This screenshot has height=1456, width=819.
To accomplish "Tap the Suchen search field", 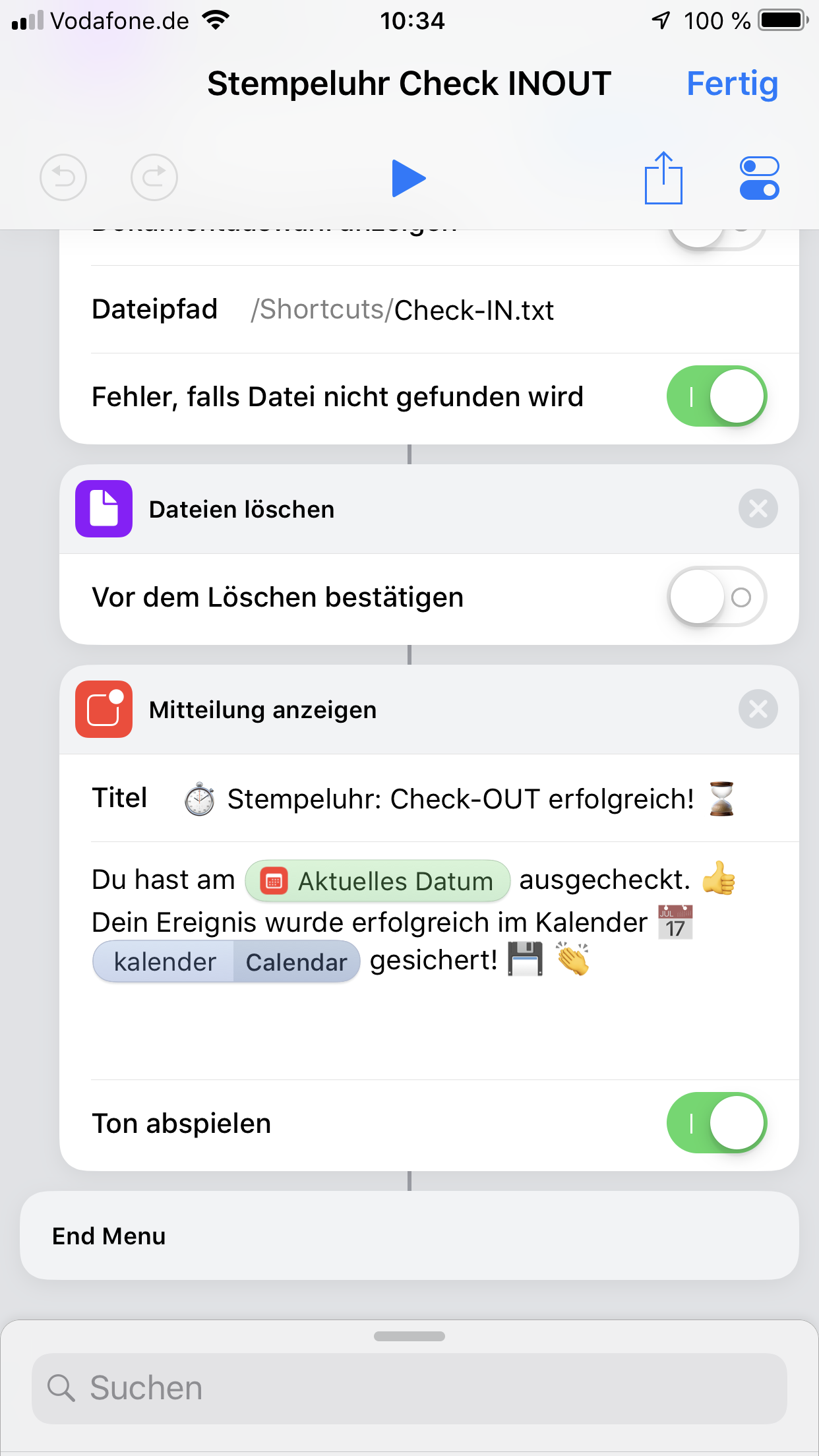I will [x=409, y=1388].
